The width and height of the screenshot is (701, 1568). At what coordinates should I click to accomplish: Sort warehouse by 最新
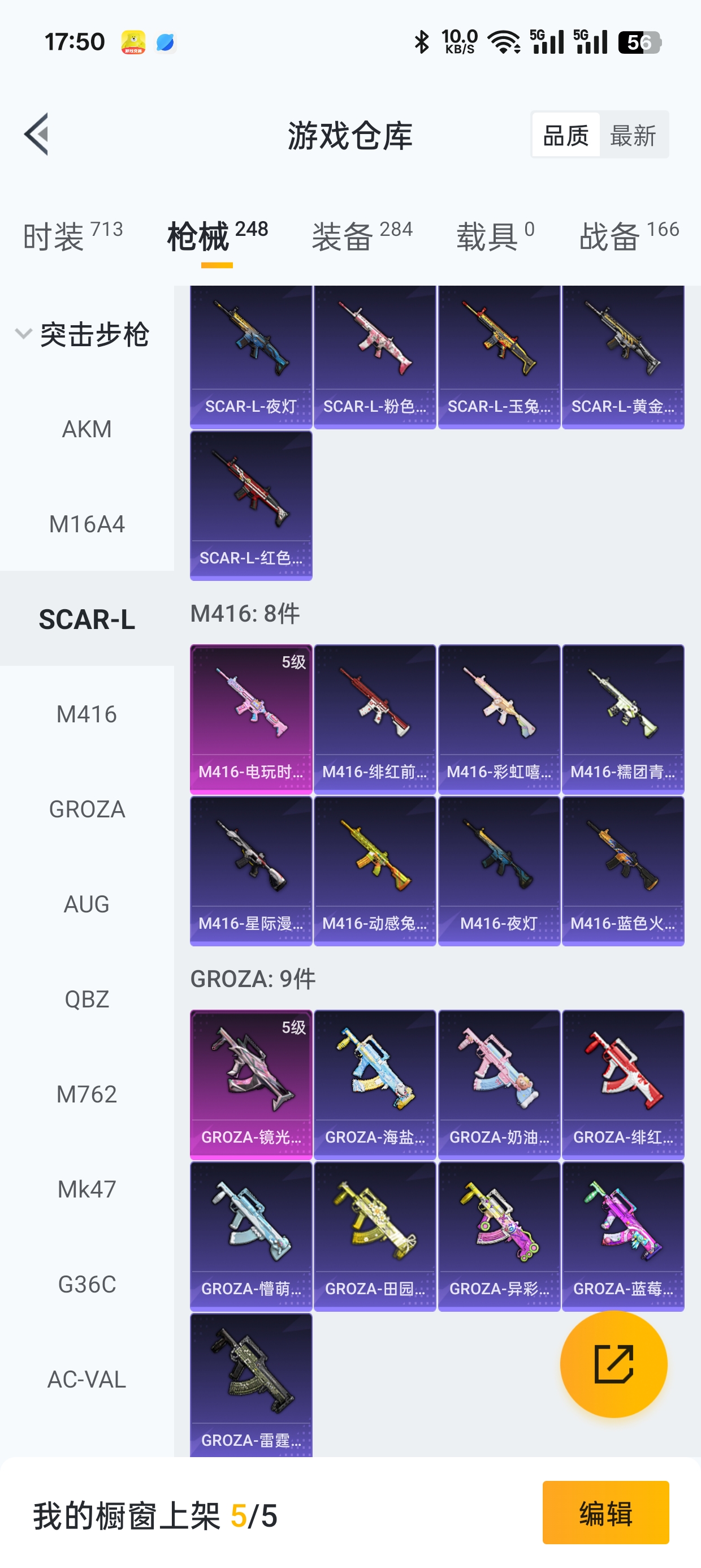click(x=633, y=135)
